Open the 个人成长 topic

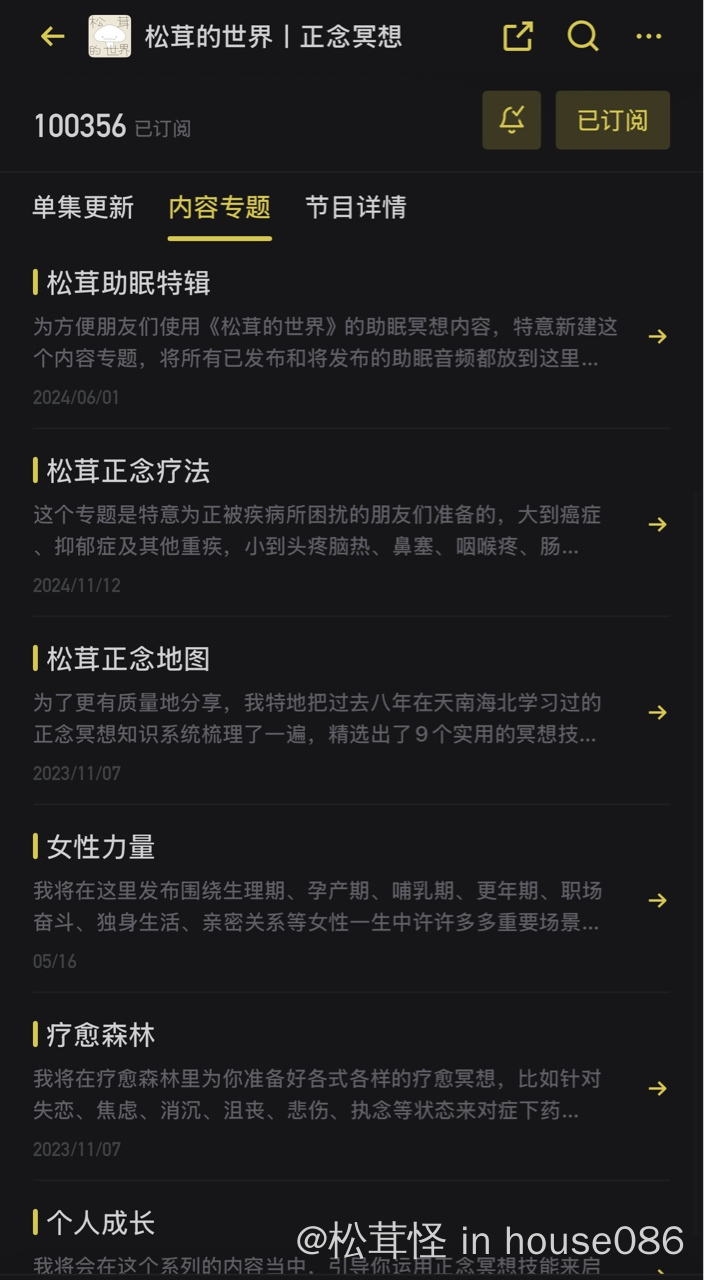click(x=100, y=1223)
